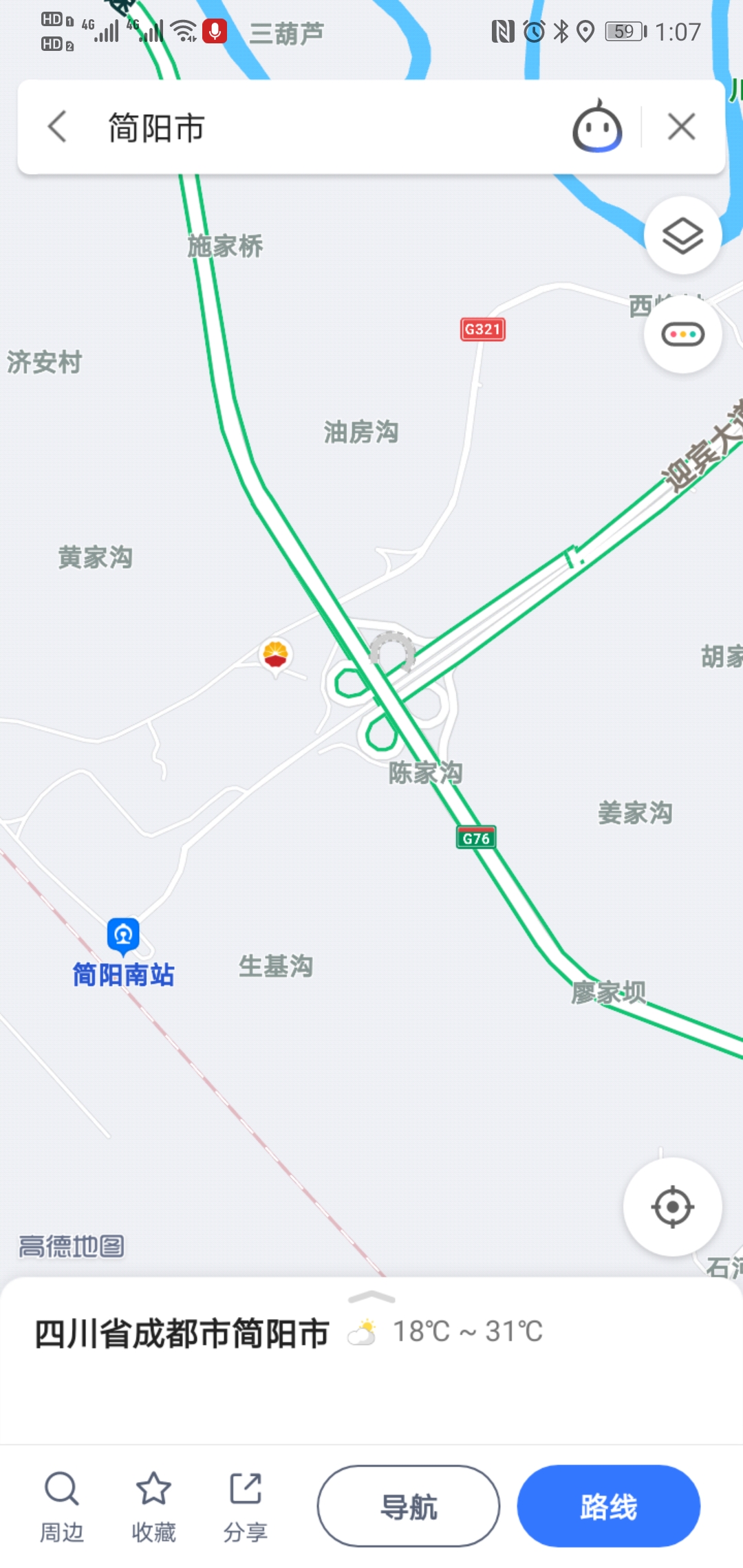Viewport: 743px width, 1568px height.
Task: Open the voice assistant robot icon
Action: point(597,127)
